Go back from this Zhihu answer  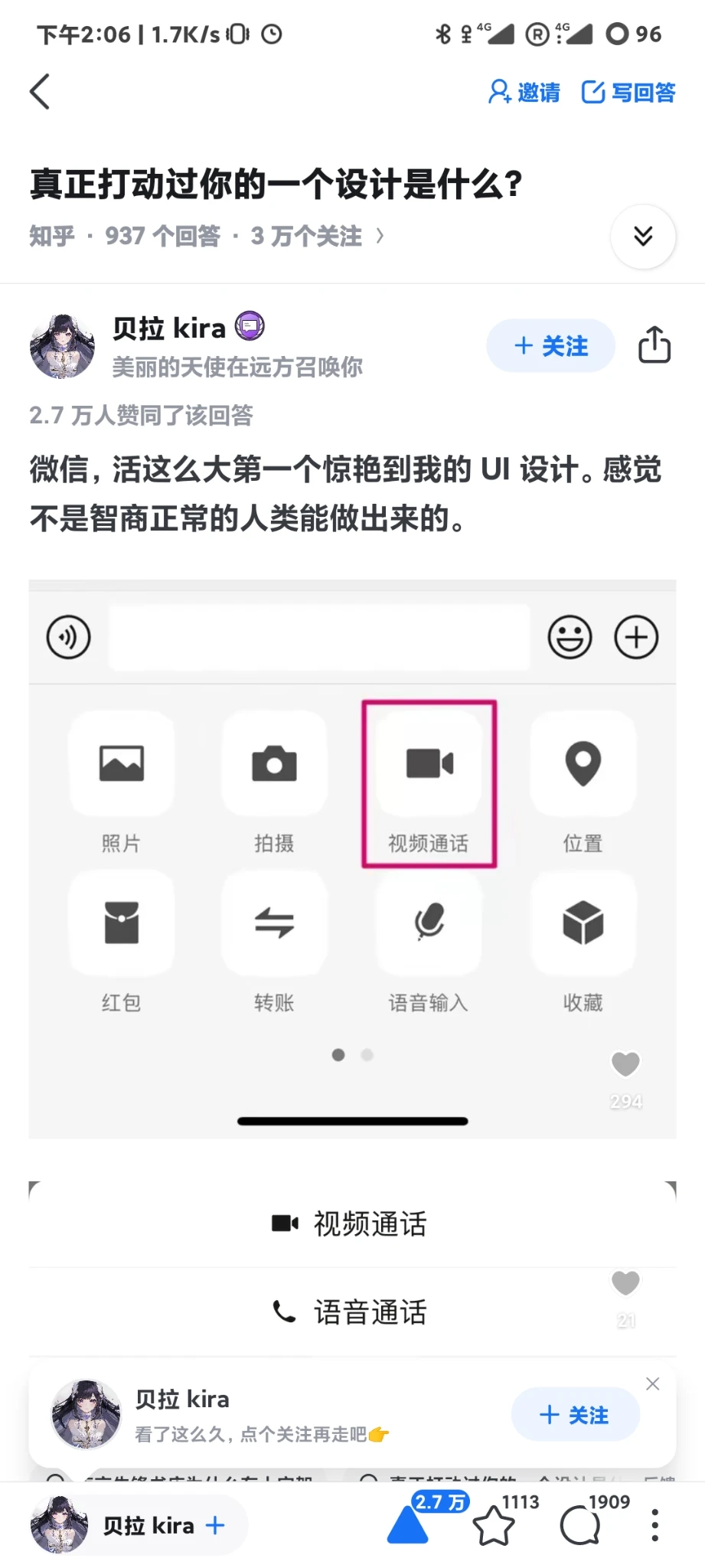pos(40,92)
